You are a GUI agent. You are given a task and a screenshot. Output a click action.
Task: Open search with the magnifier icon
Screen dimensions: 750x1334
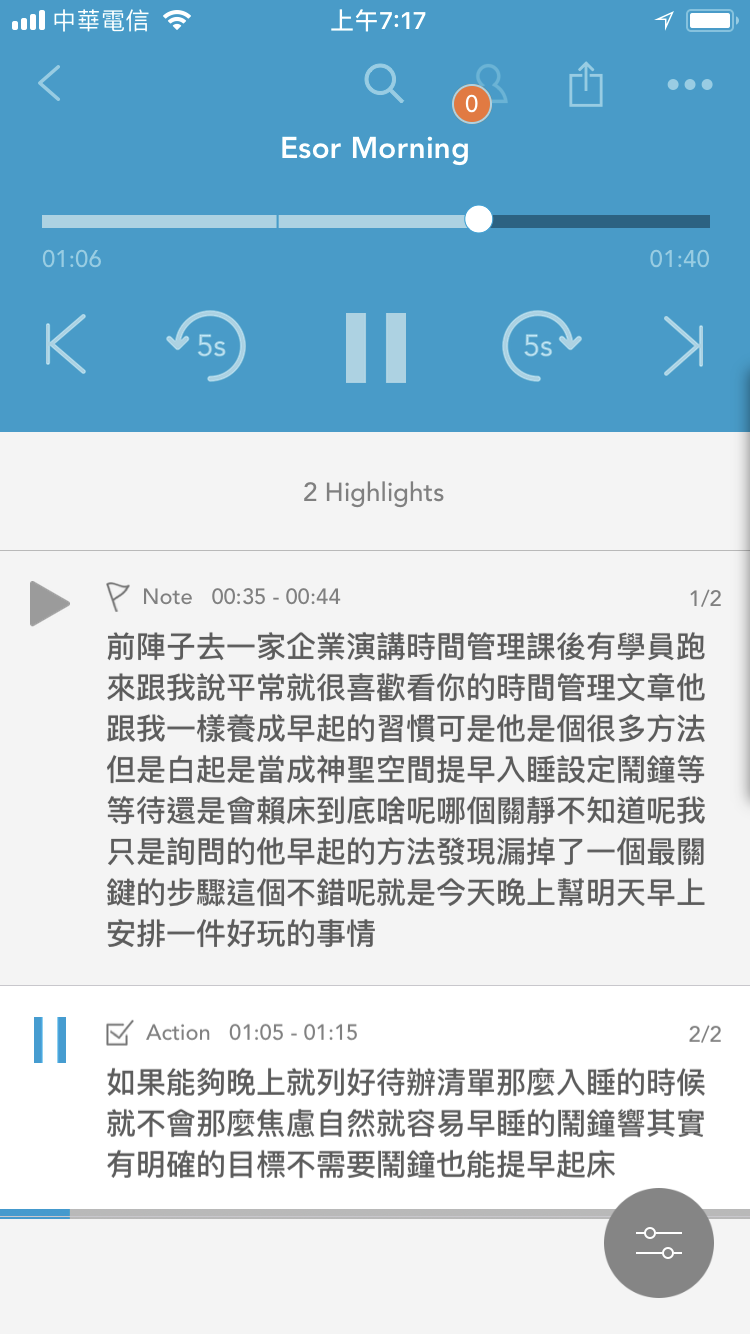click(383, 83)
